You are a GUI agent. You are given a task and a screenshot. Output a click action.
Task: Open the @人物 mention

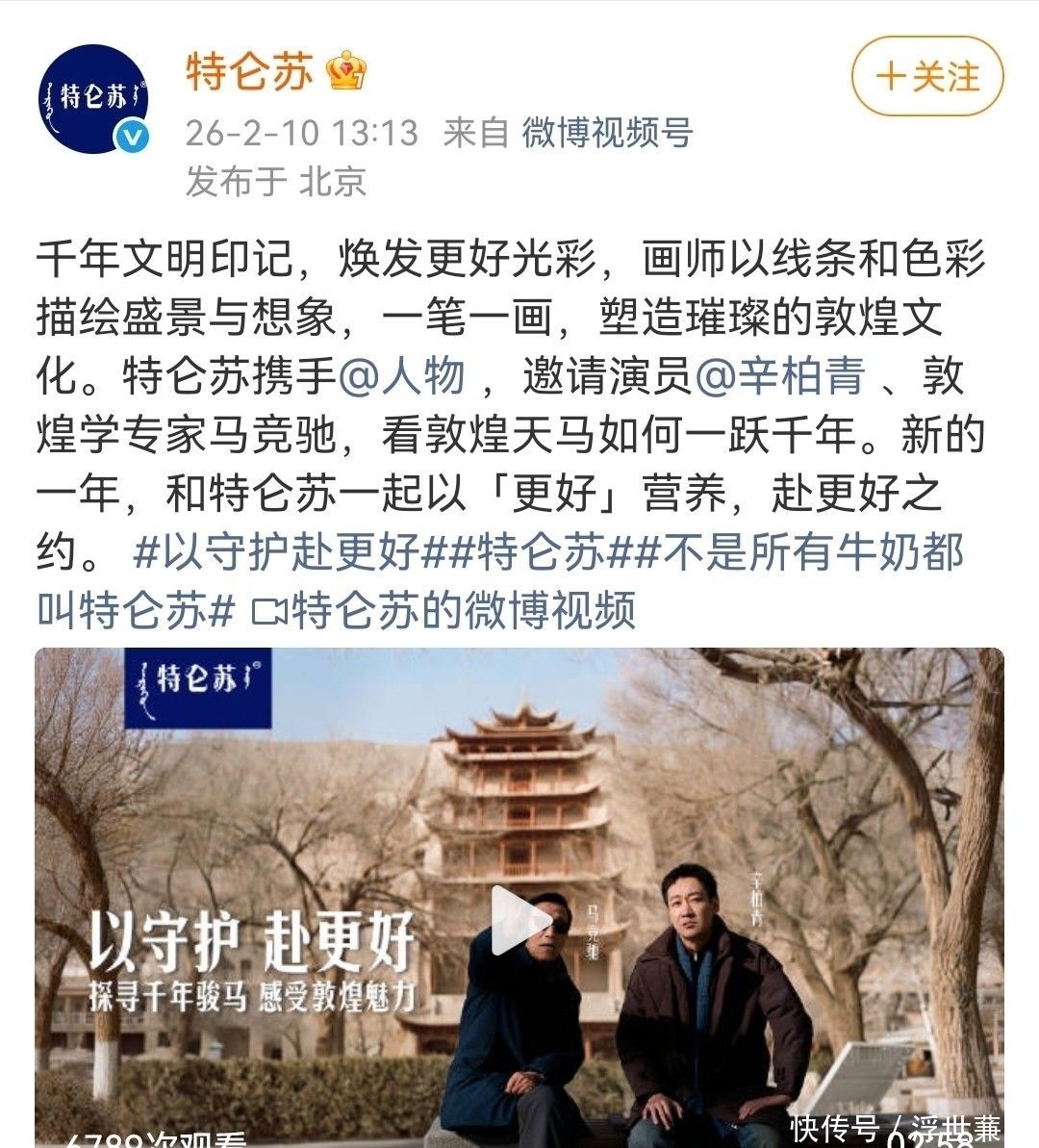pyautogui.click(x=402, y=375)
